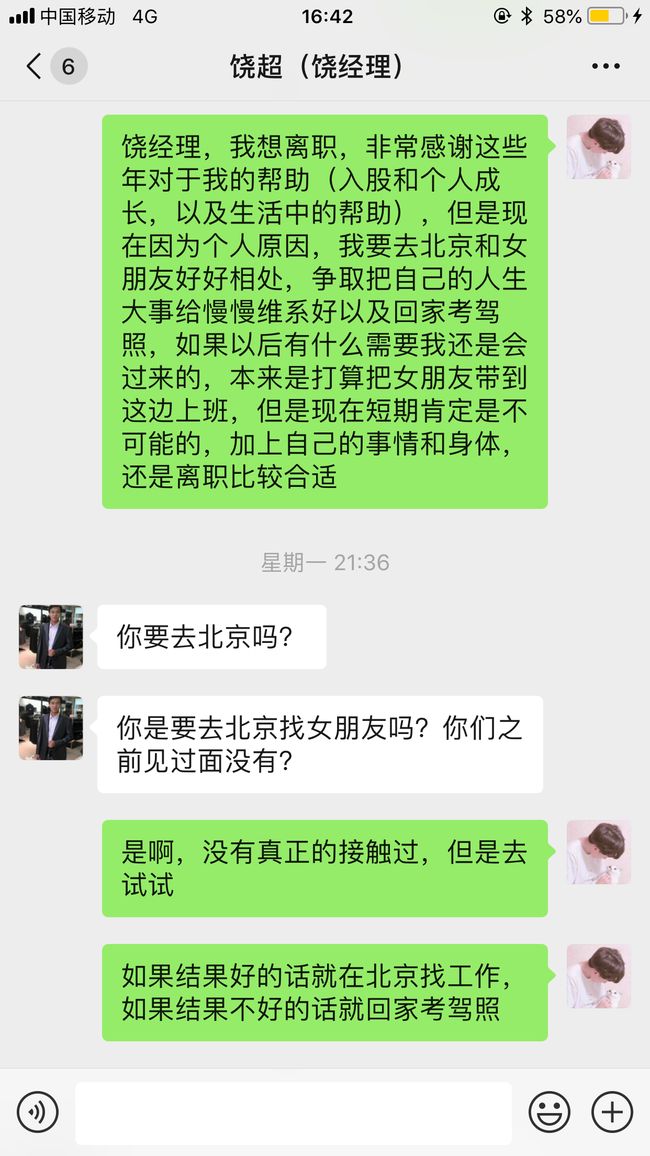Tap my avatar beside the resignation message

coord(598,147)
